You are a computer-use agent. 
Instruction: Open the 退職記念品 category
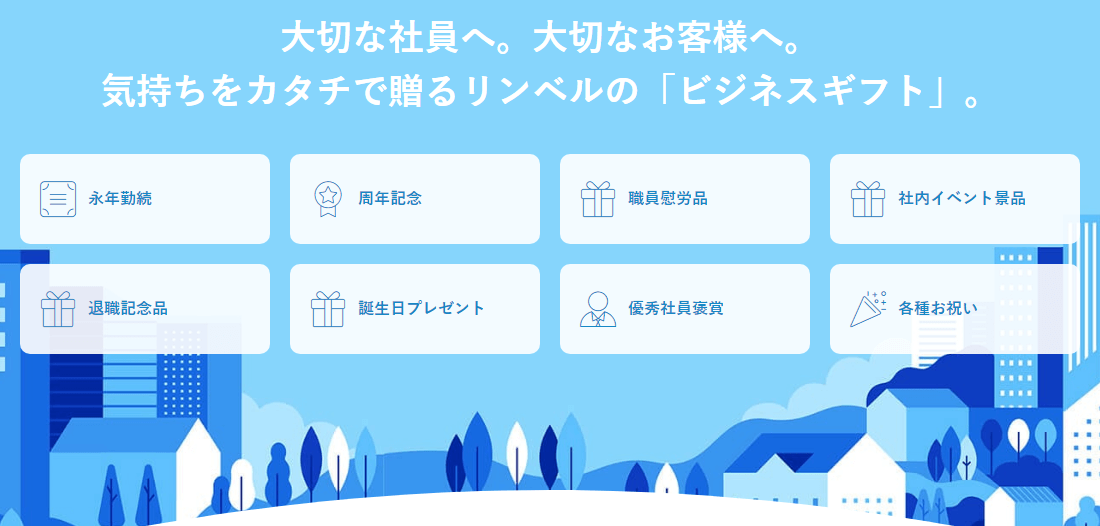(x=144, y=309)
